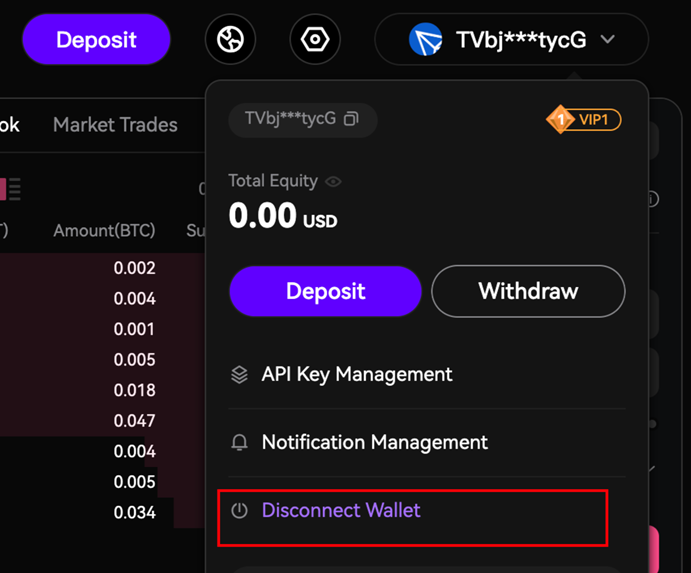Open API Key Management
691x573 pixels.
(356, 374)
